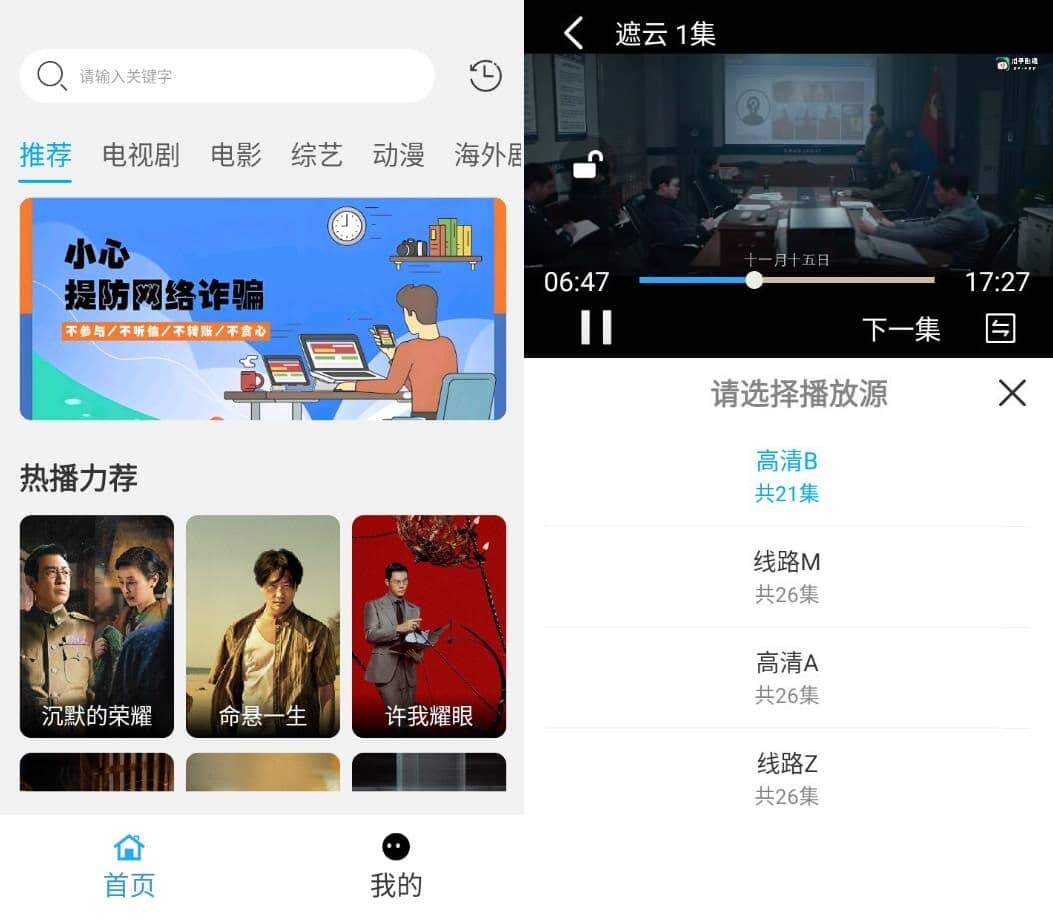Screen dimensions: 1053x924
Task: Choose the 高清A source
Action: point(787,677)
